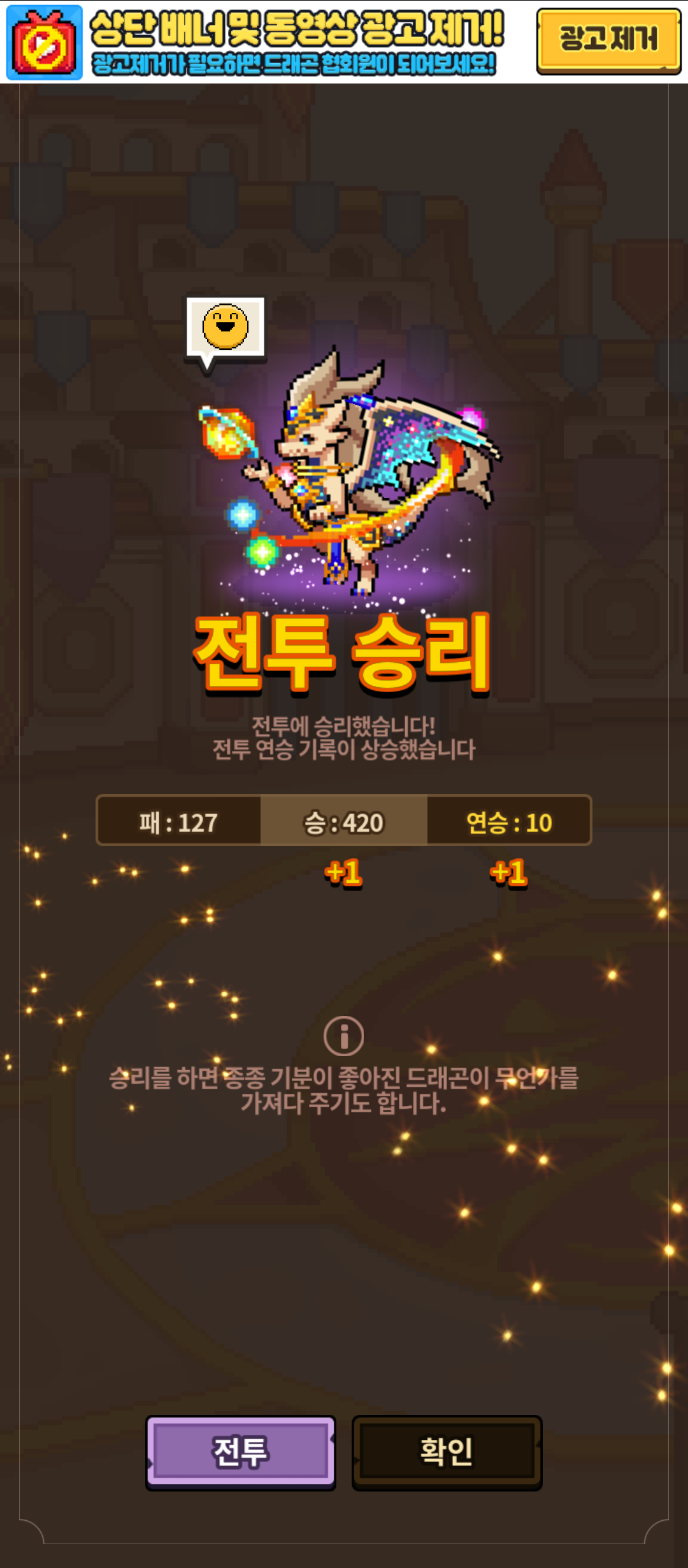Confirm the victory with 확인 button
Viewport: 688px width, 1568px height.
pyautogui.click(x=447, y=1453)
